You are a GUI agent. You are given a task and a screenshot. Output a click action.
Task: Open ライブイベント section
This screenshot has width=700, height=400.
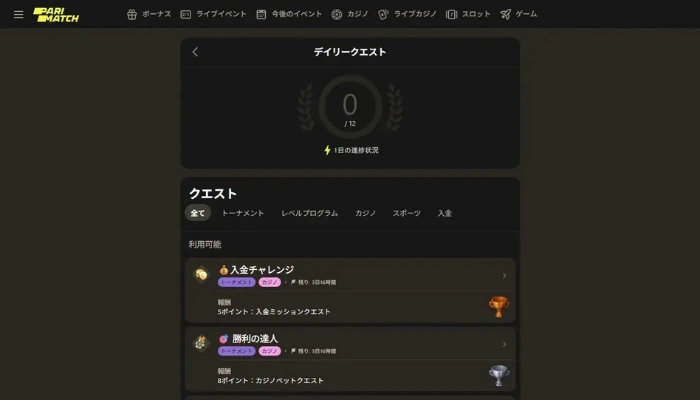click(213, 15)
